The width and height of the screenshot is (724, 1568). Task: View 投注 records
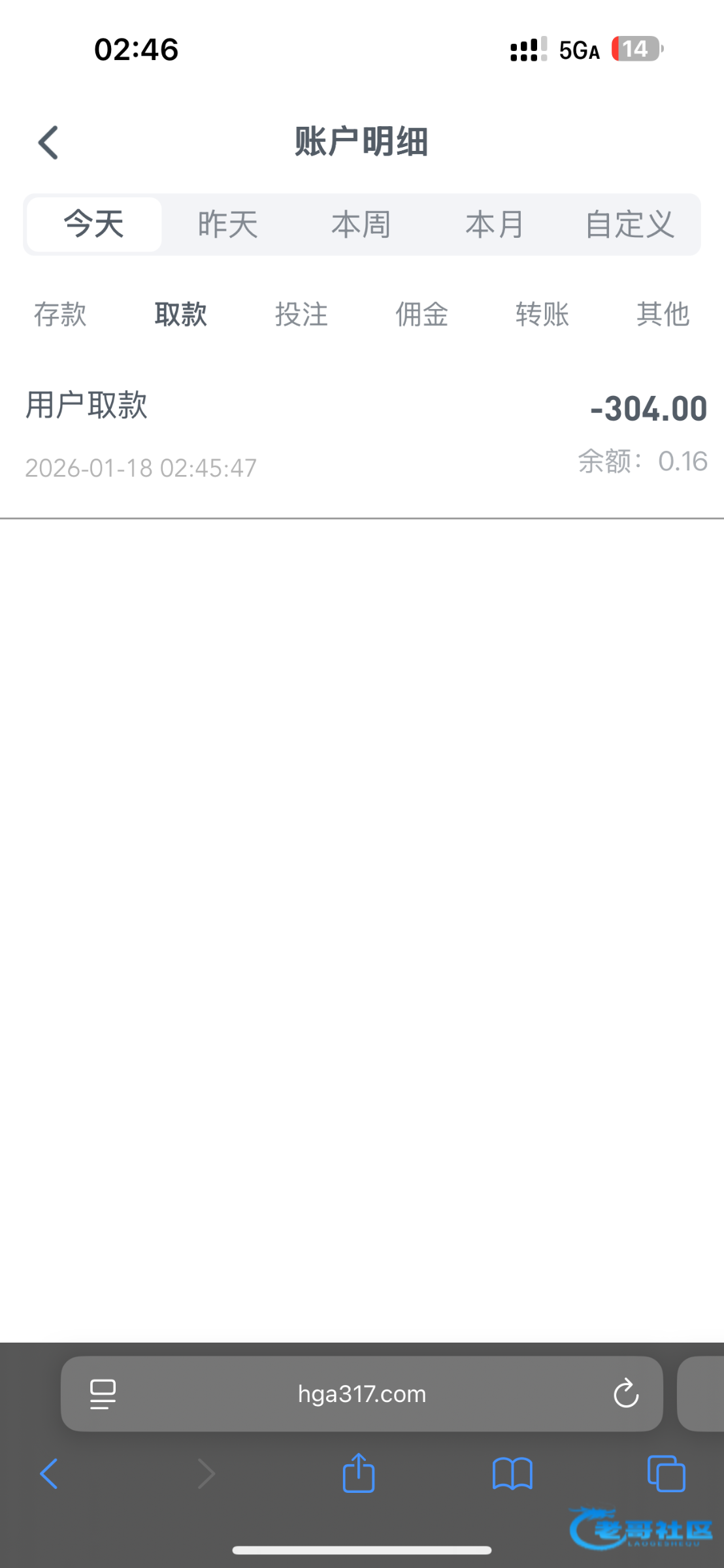[301, 314]
